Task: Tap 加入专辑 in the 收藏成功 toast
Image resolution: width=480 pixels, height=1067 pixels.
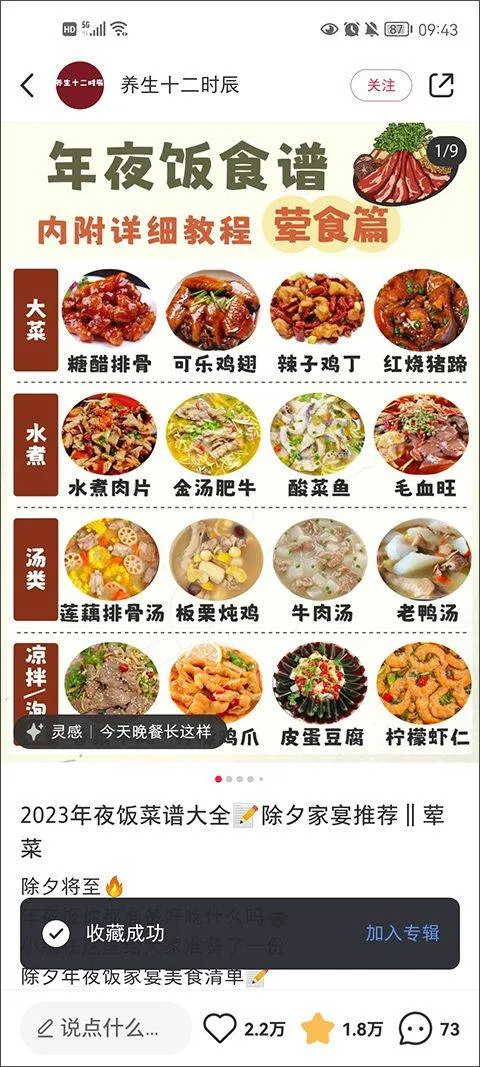Action: pos(402,933)
